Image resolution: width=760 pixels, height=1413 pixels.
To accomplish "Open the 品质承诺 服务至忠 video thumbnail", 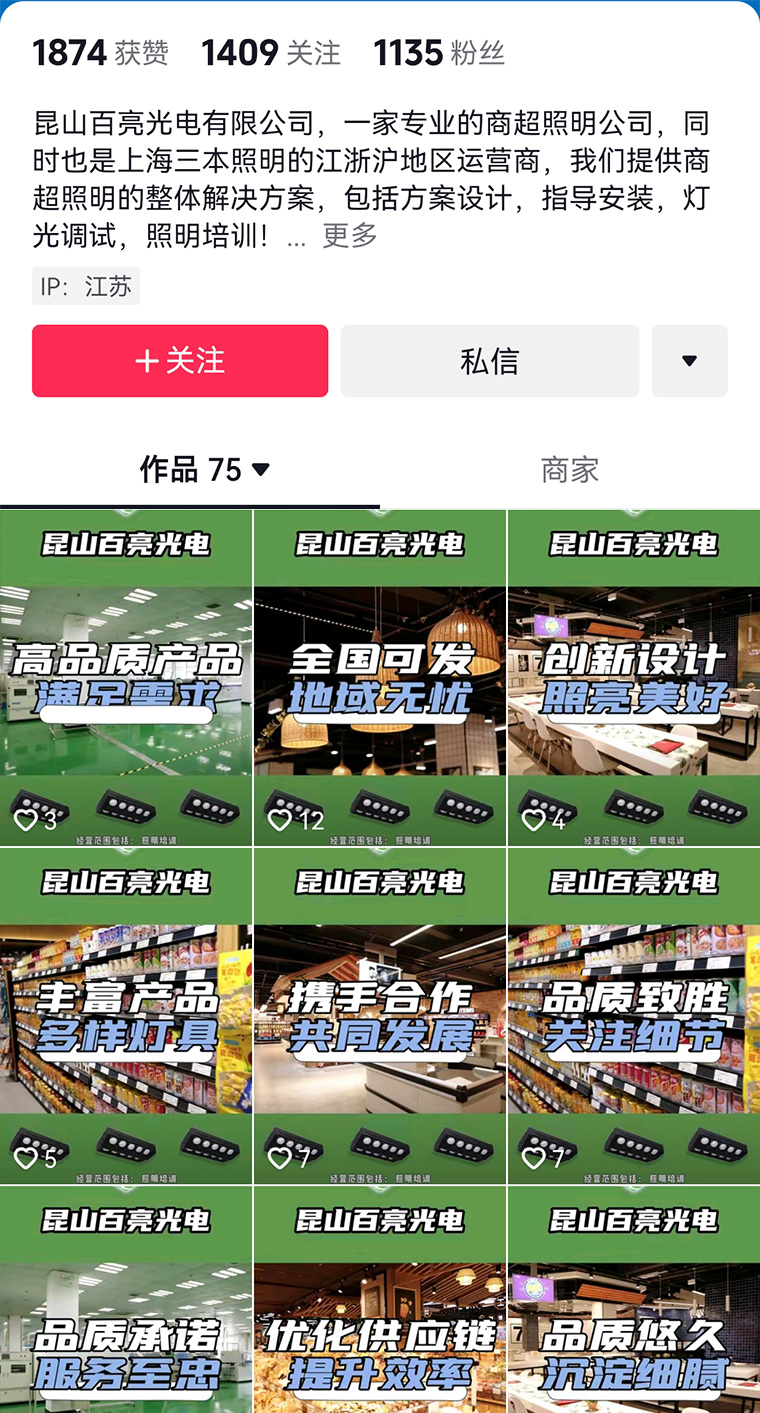I will pos(126,1300).
